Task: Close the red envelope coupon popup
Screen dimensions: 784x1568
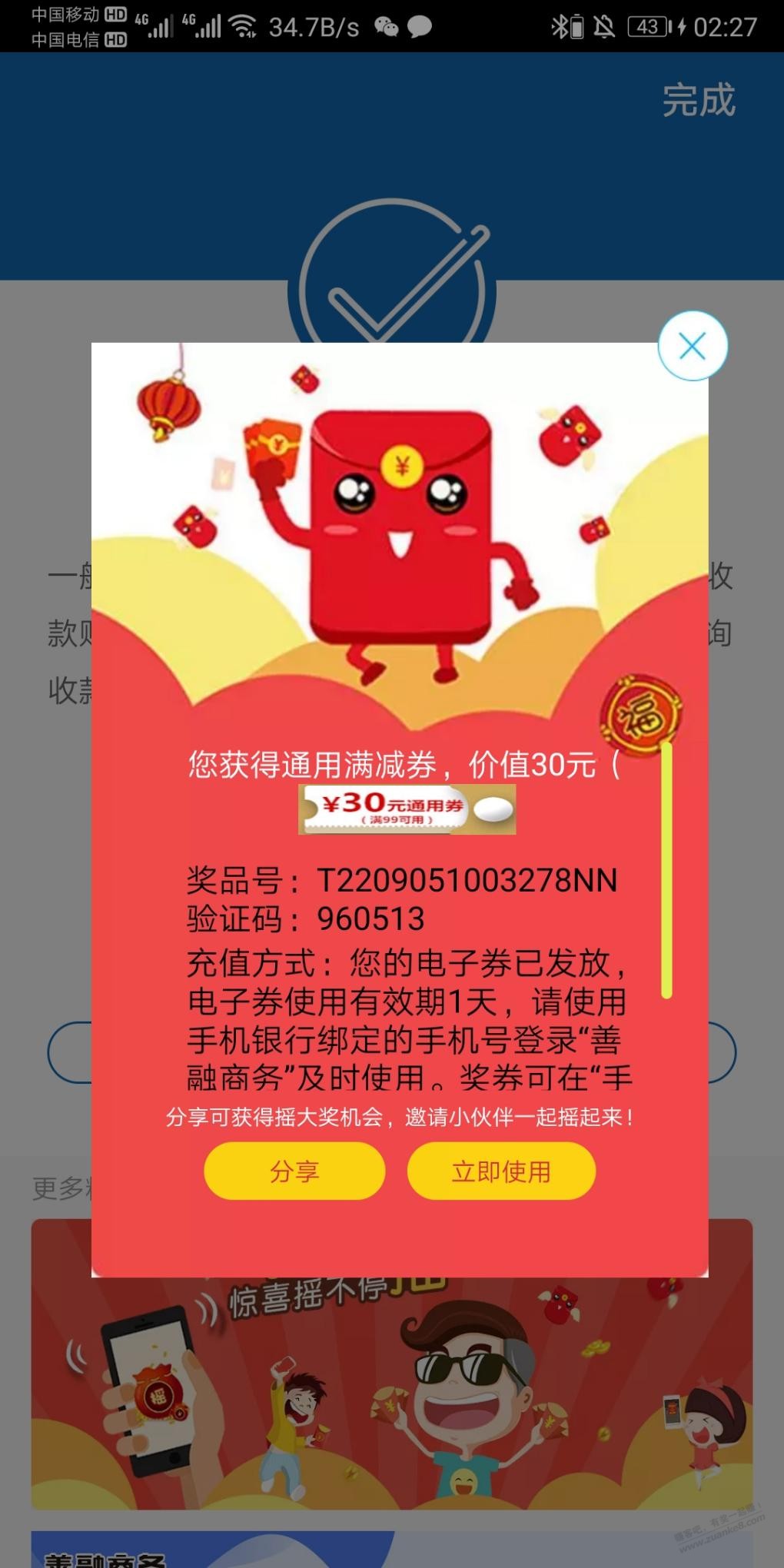Action: 693,346
